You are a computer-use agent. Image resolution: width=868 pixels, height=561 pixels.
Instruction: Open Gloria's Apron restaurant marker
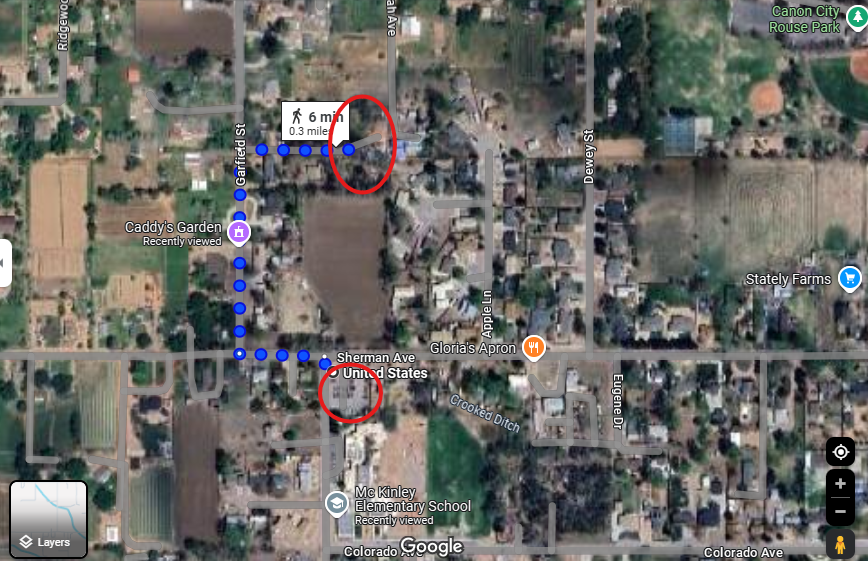pyautogui.click(x=536, y=347)
